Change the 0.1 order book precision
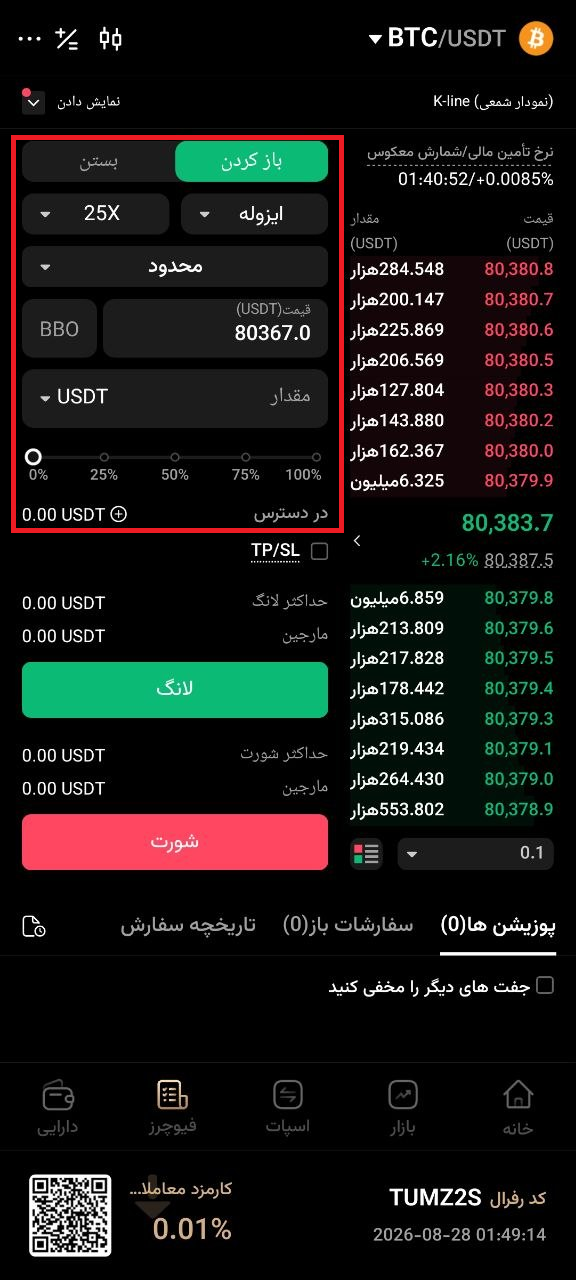Screen dimensions: 576x1280 click(x=473, y=853)
